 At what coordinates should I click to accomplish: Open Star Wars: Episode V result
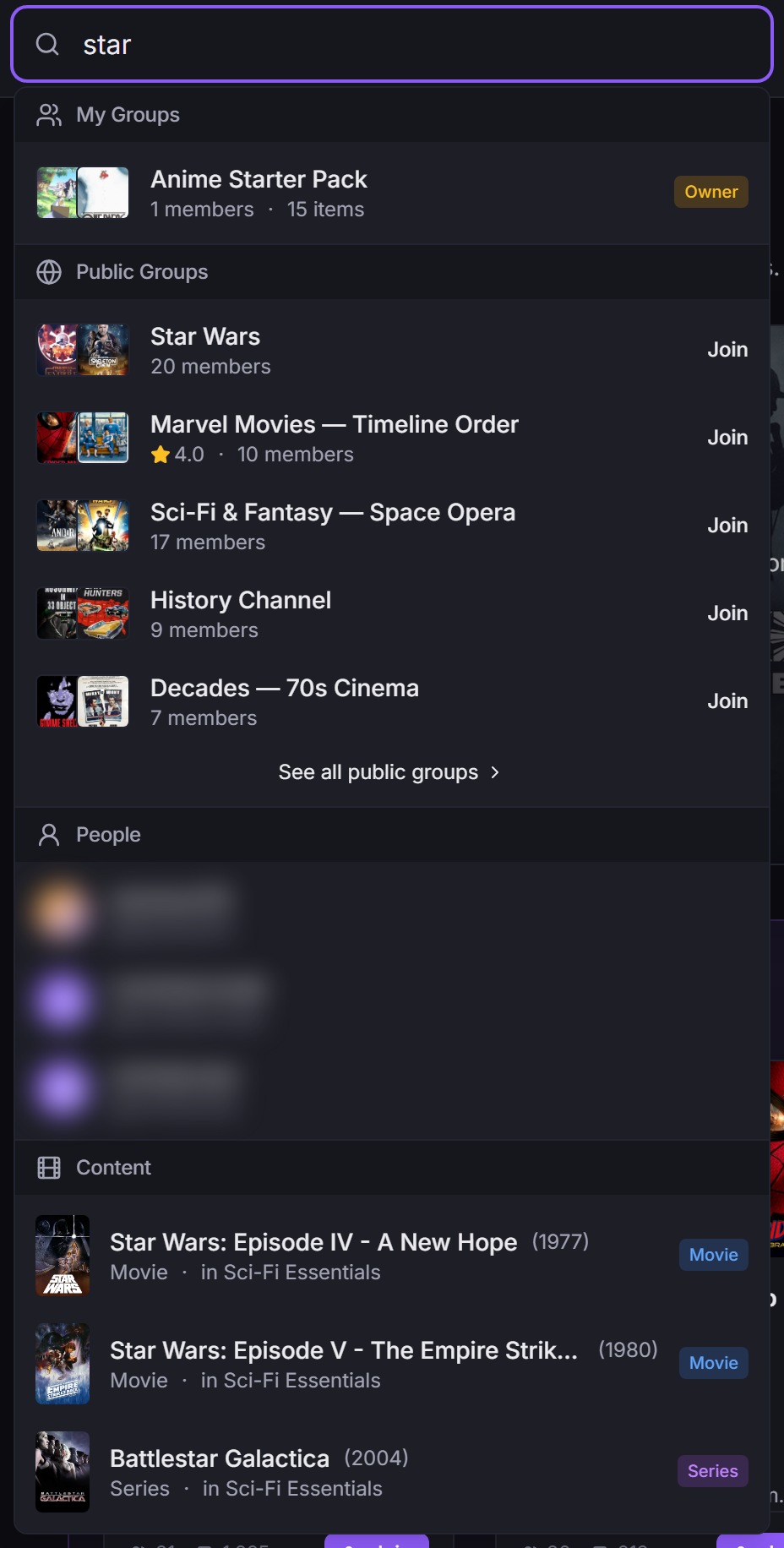pos(392,1364)
